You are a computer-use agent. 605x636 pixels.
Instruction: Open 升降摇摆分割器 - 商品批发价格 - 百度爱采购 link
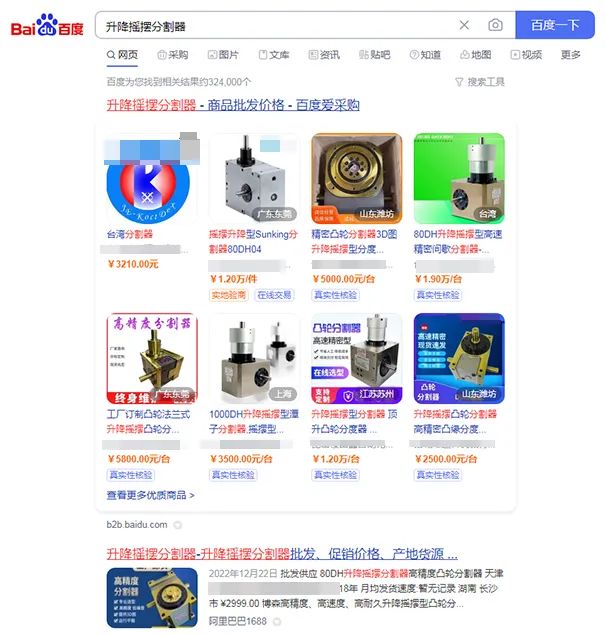233,105
